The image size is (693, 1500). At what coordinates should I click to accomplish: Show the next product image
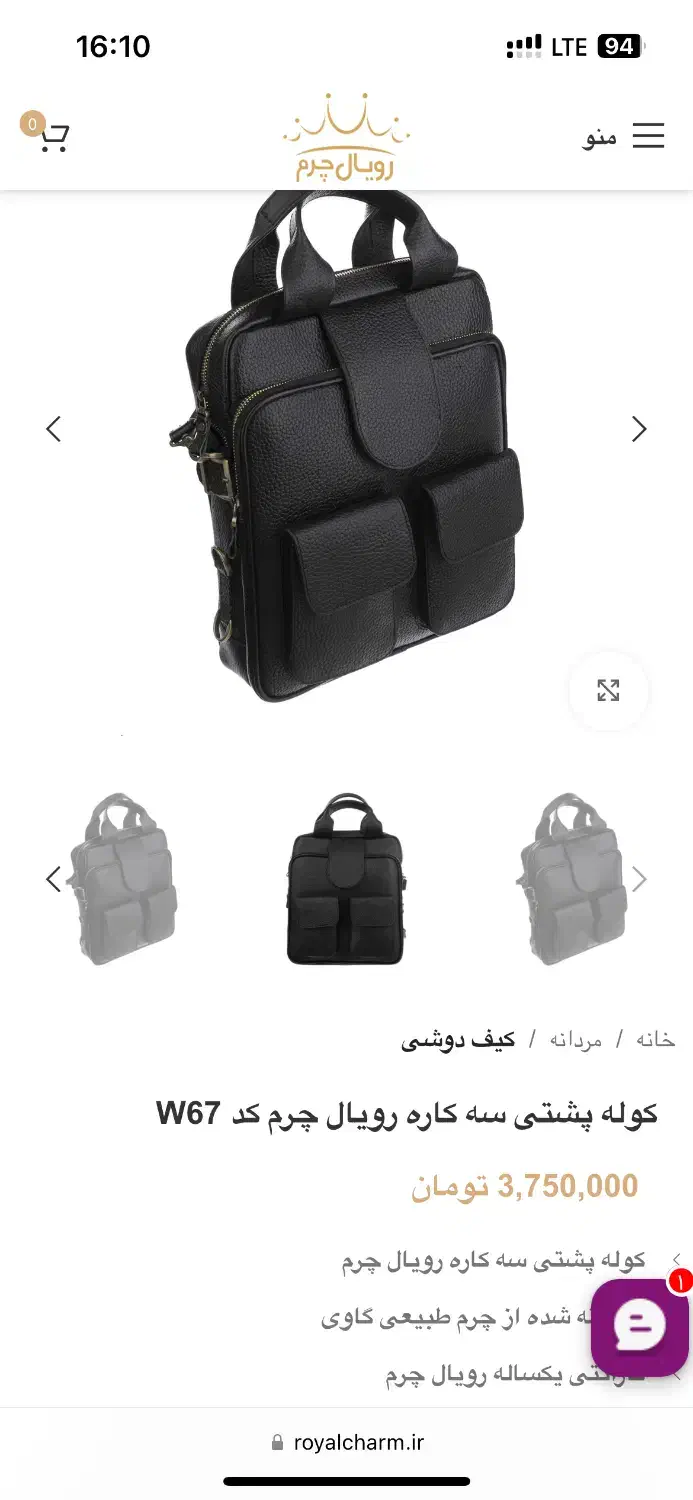click(639, 429)
